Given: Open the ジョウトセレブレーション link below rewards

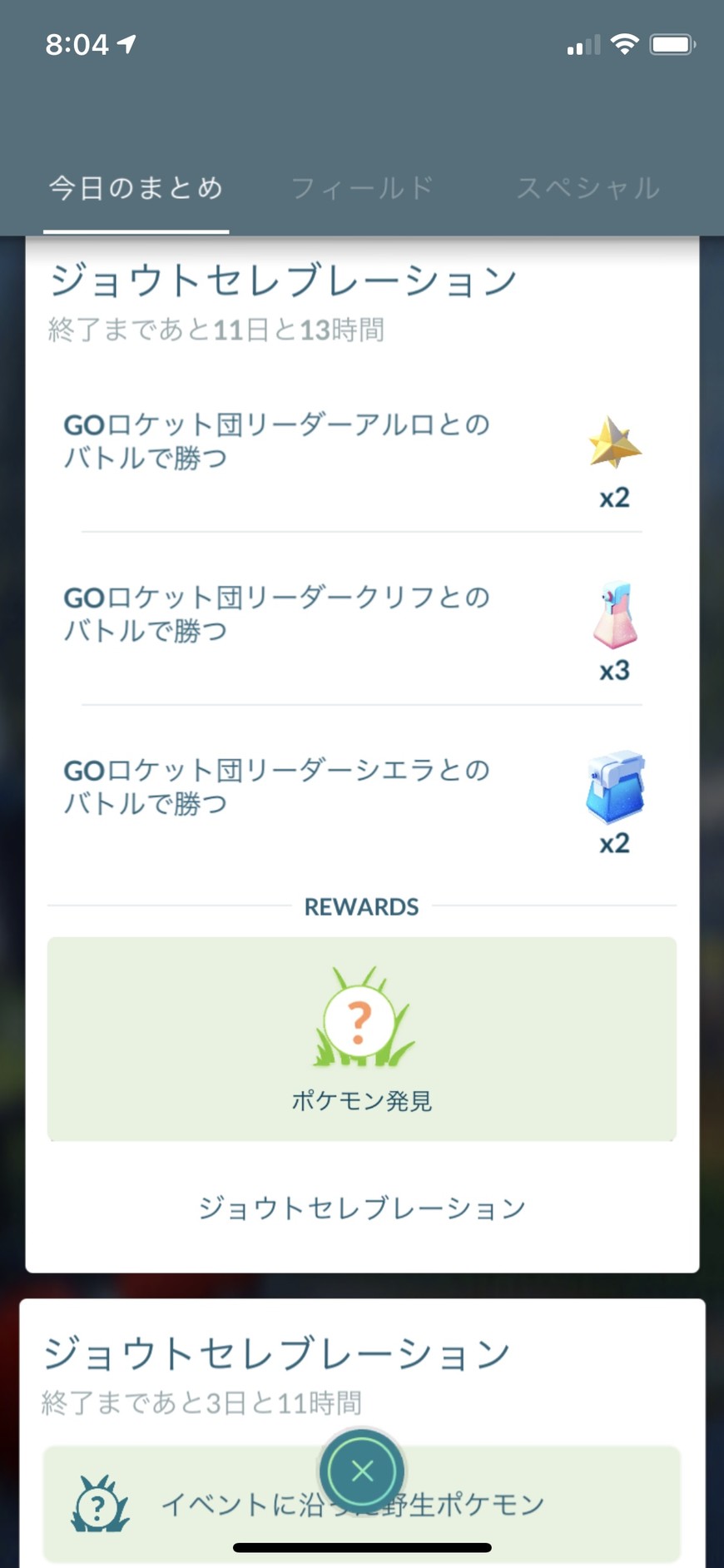Looking at the screenshot, I should tap(362, 1208).
